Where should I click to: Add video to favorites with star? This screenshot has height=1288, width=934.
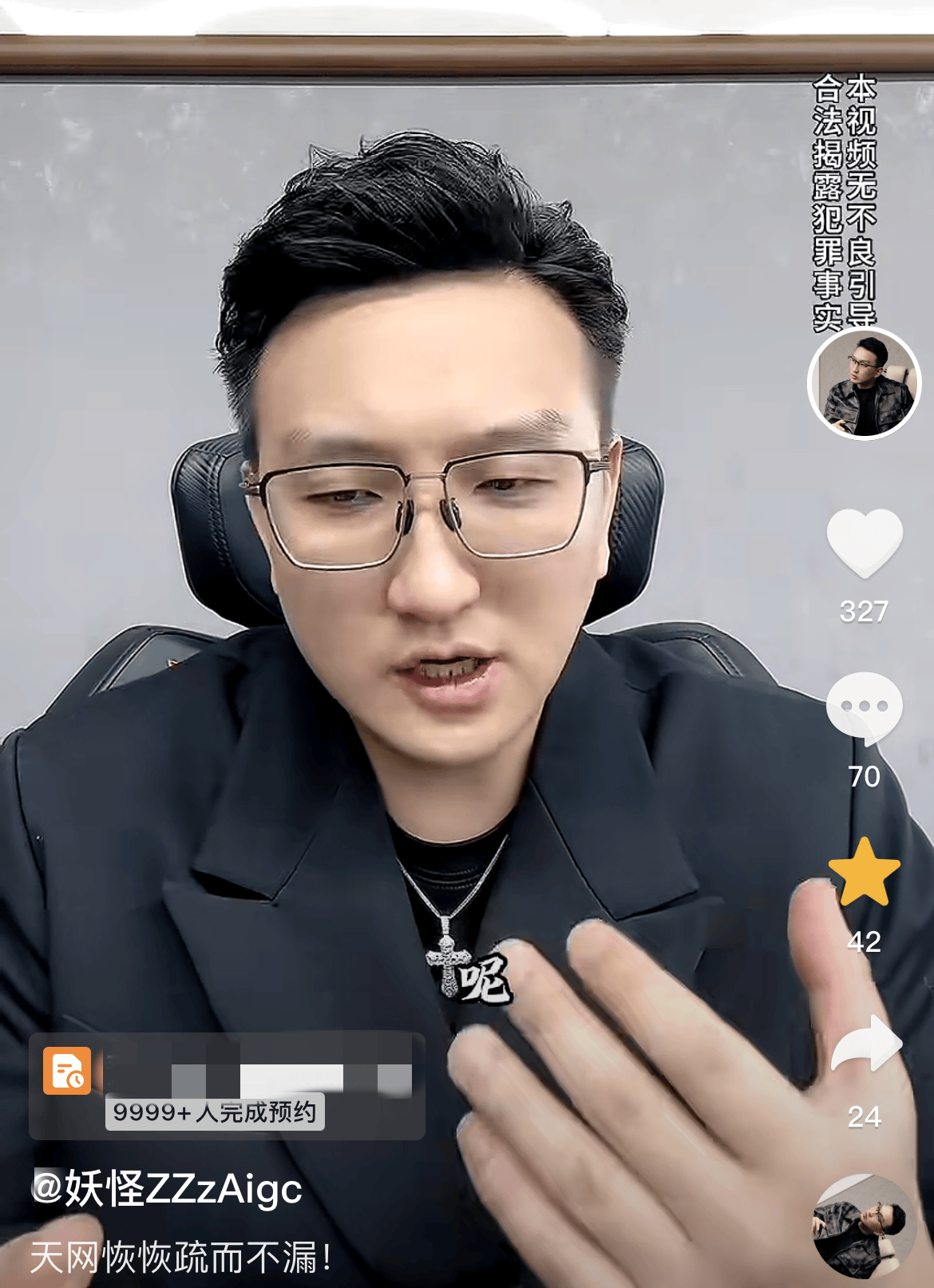coord(865,873)
